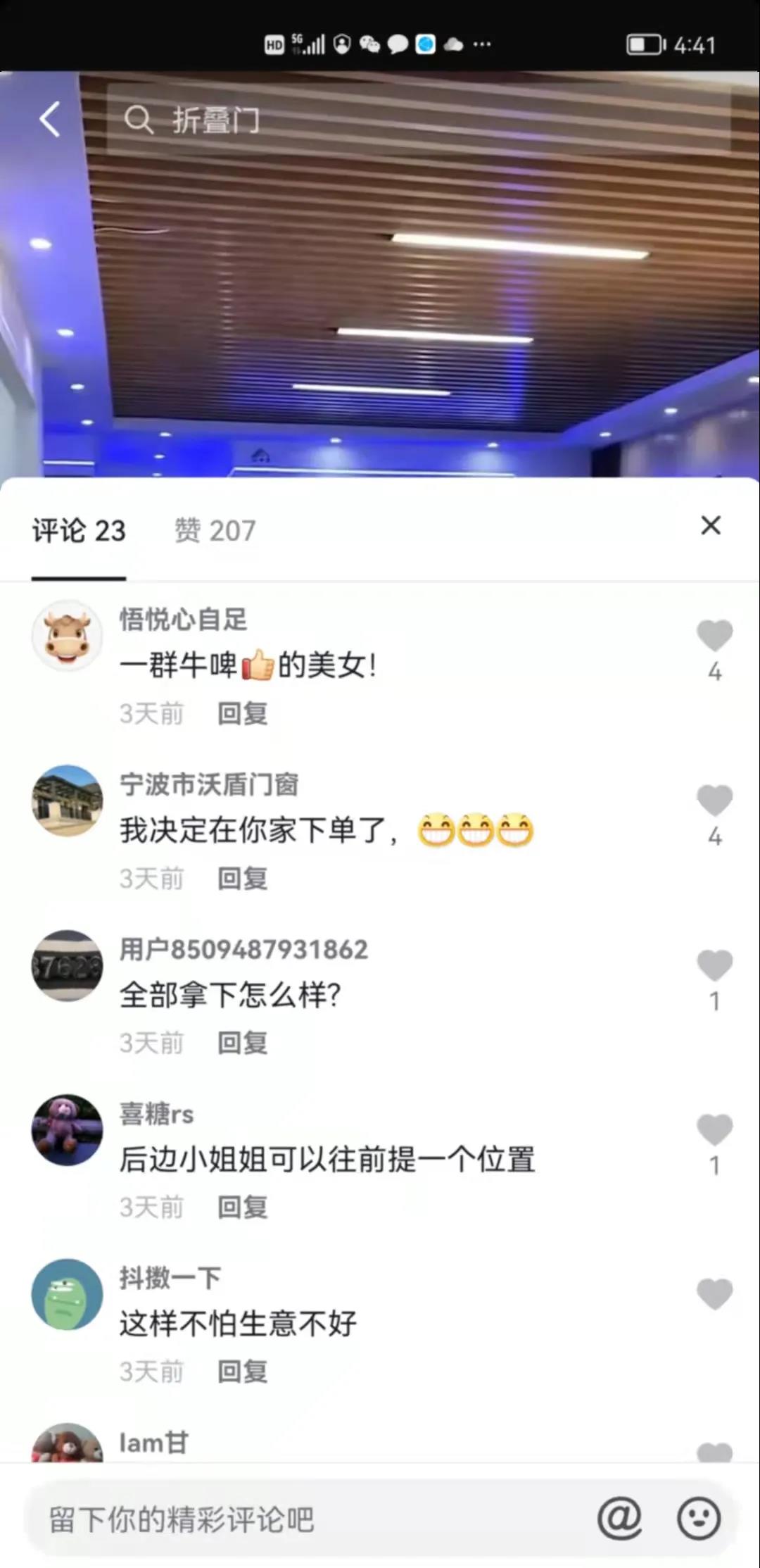Tap the battery indicator in status bar

pyautogui.click(x=643, y=45)
